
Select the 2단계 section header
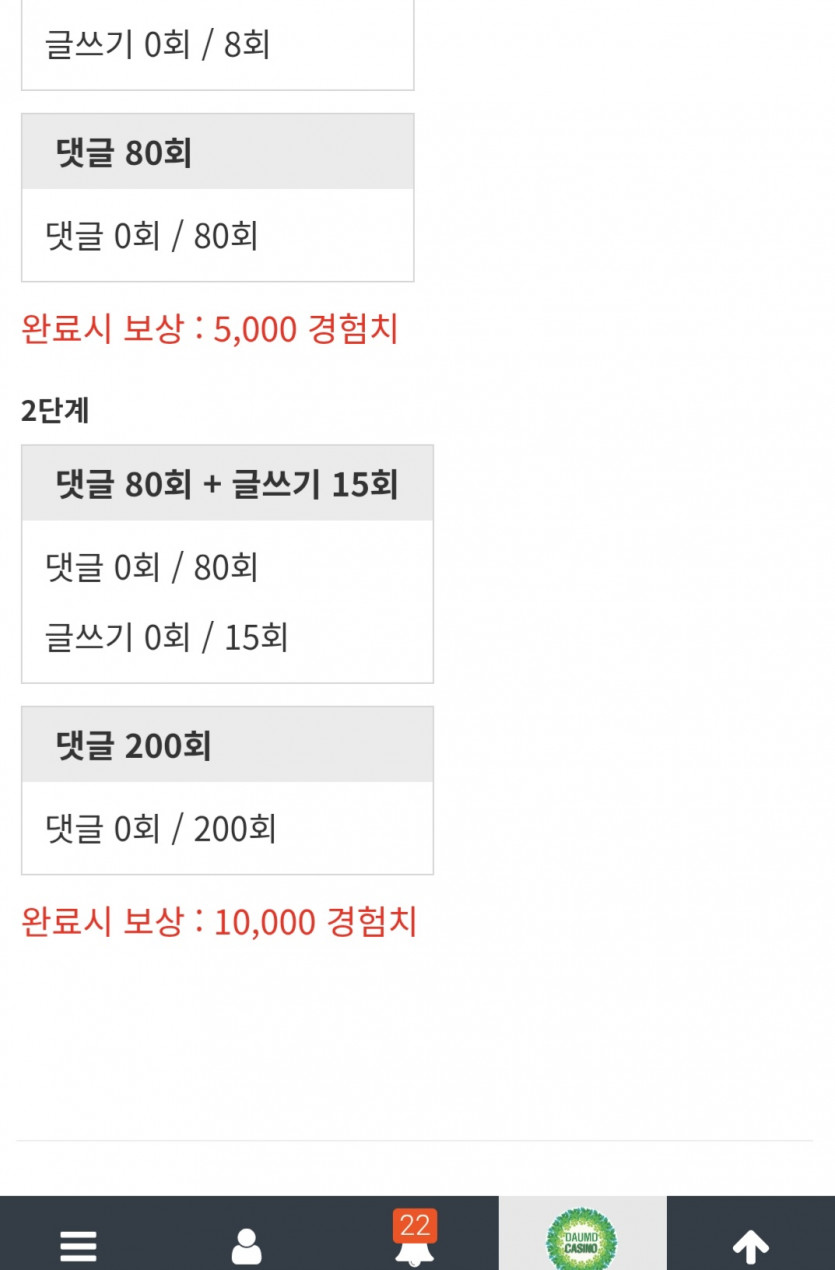(x=55, y=410)
